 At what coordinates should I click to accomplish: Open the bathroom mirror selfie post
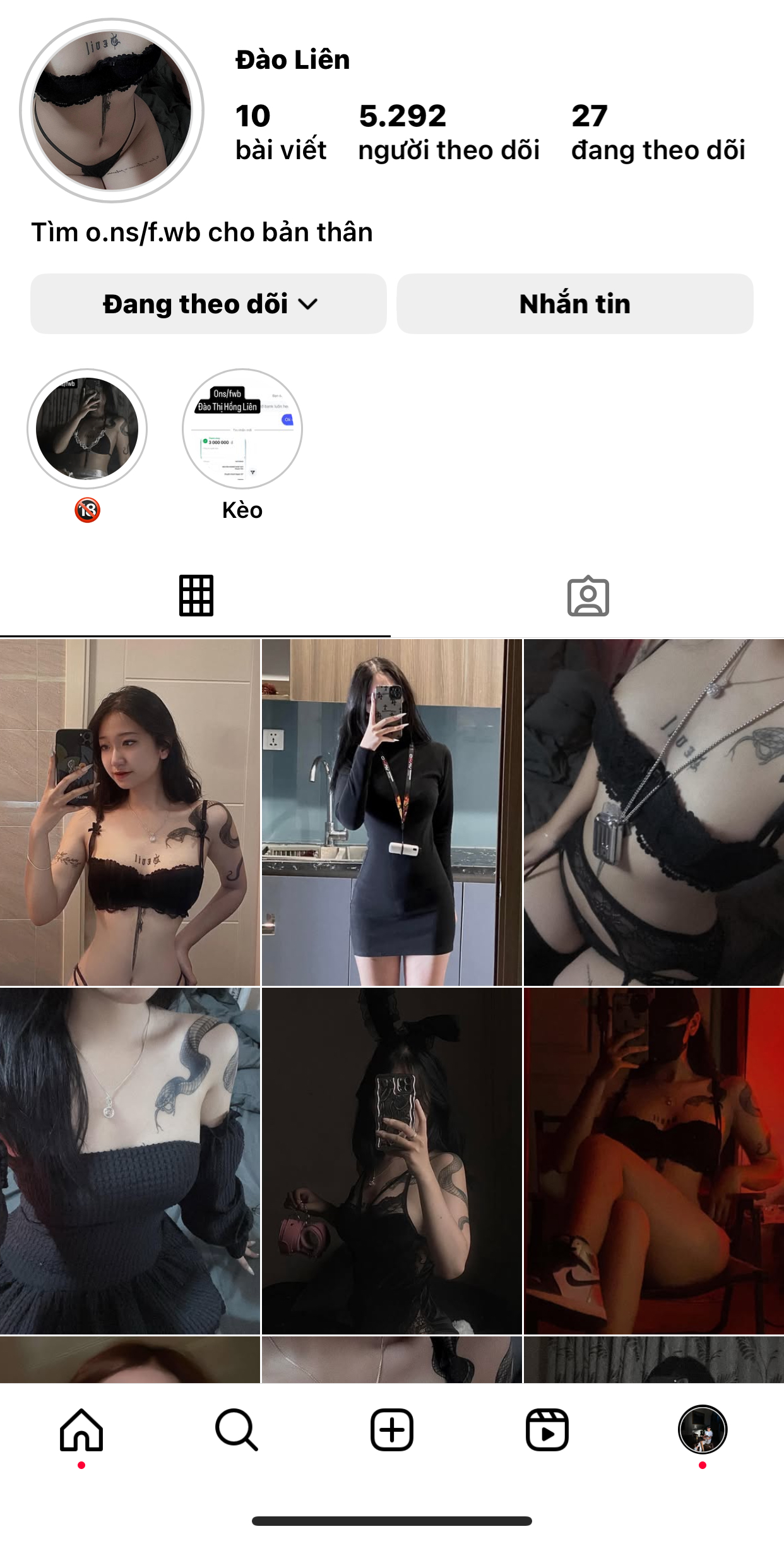pyautogui.click(x=129, y=812)
